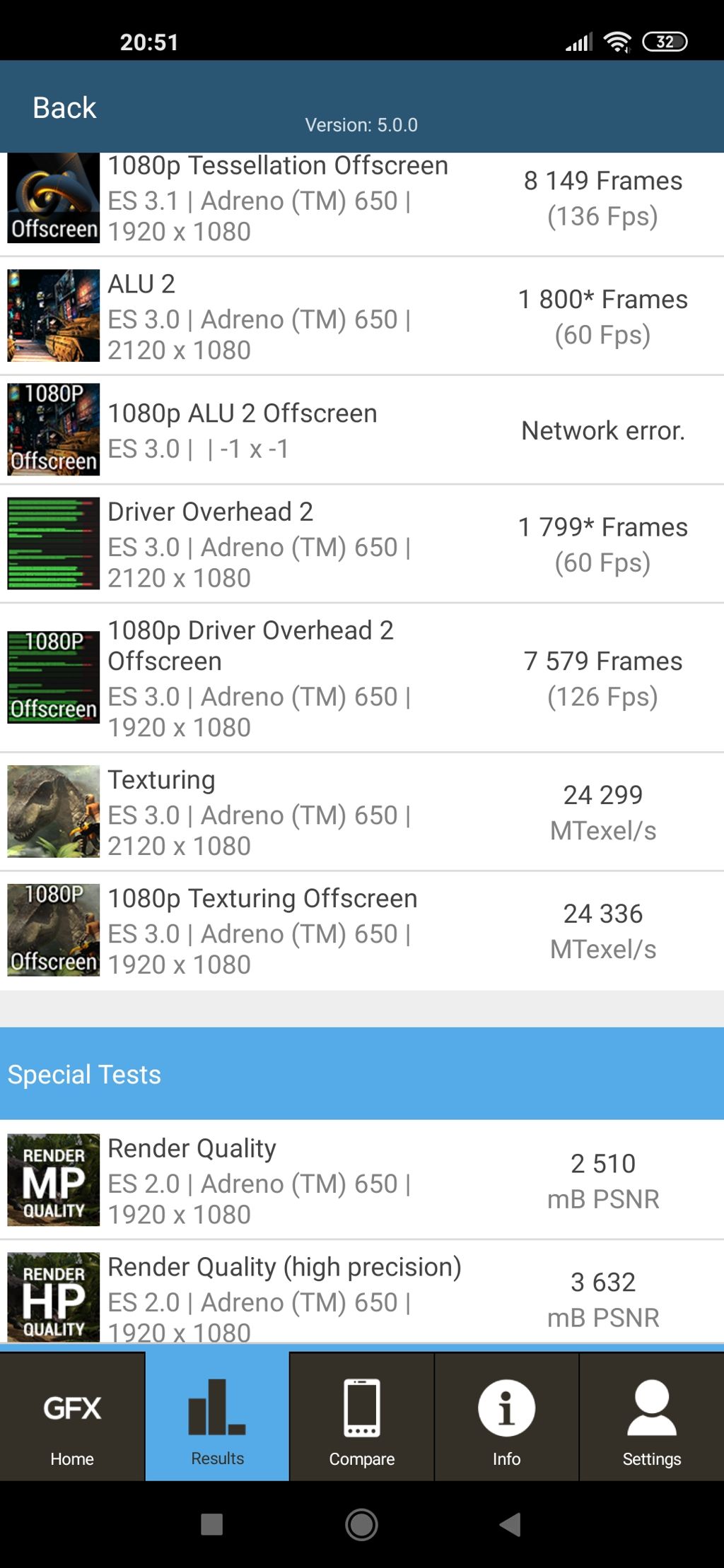The height and width of the screenshot is (1568, 724).
Task: Switch to the Info tab
Action: (x=506, y=1417)
